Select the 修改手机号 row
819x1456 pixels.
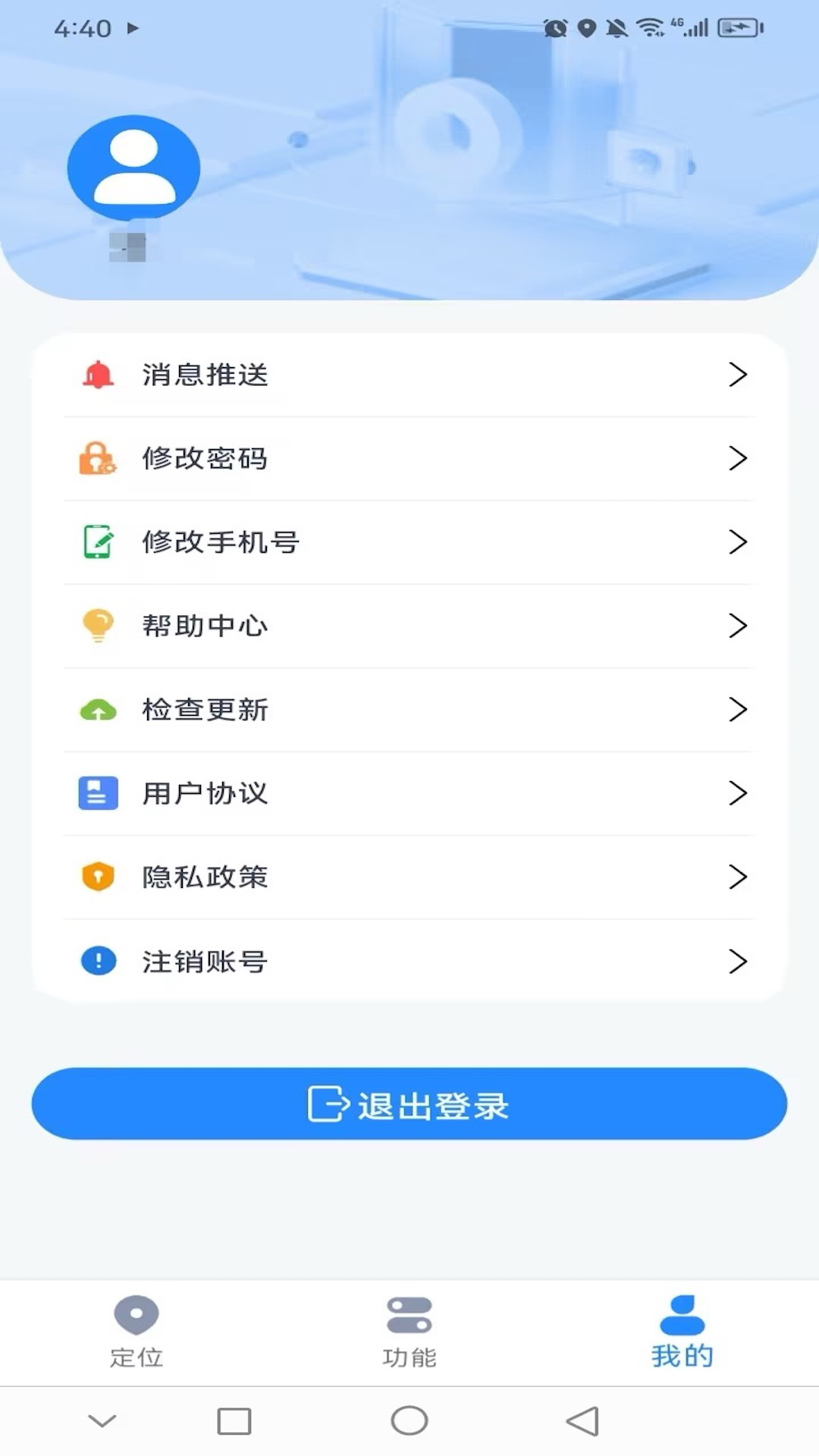[409, 542]
